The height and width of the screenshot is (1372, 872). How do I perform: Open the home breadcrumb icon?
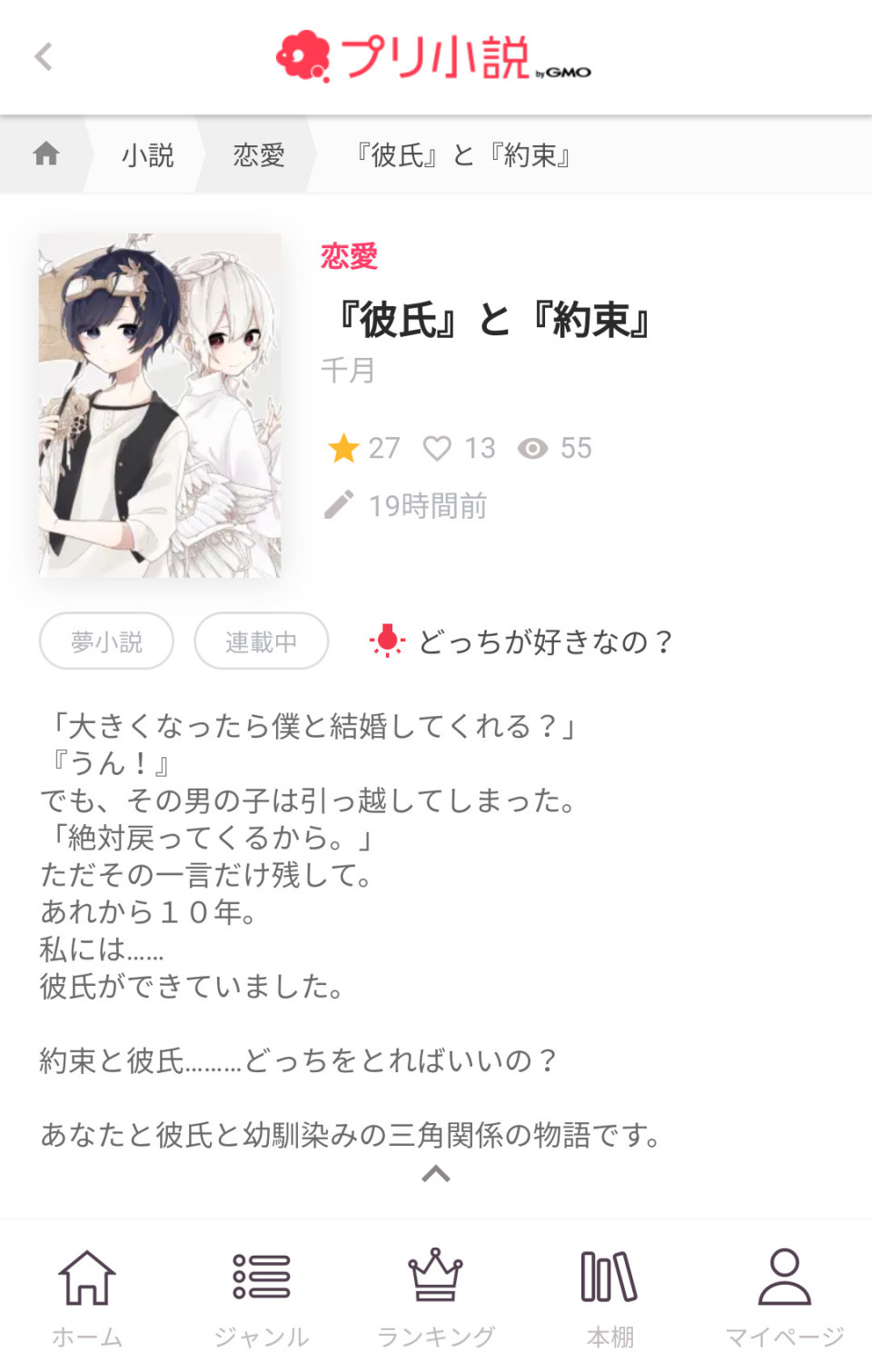point(46,154)
